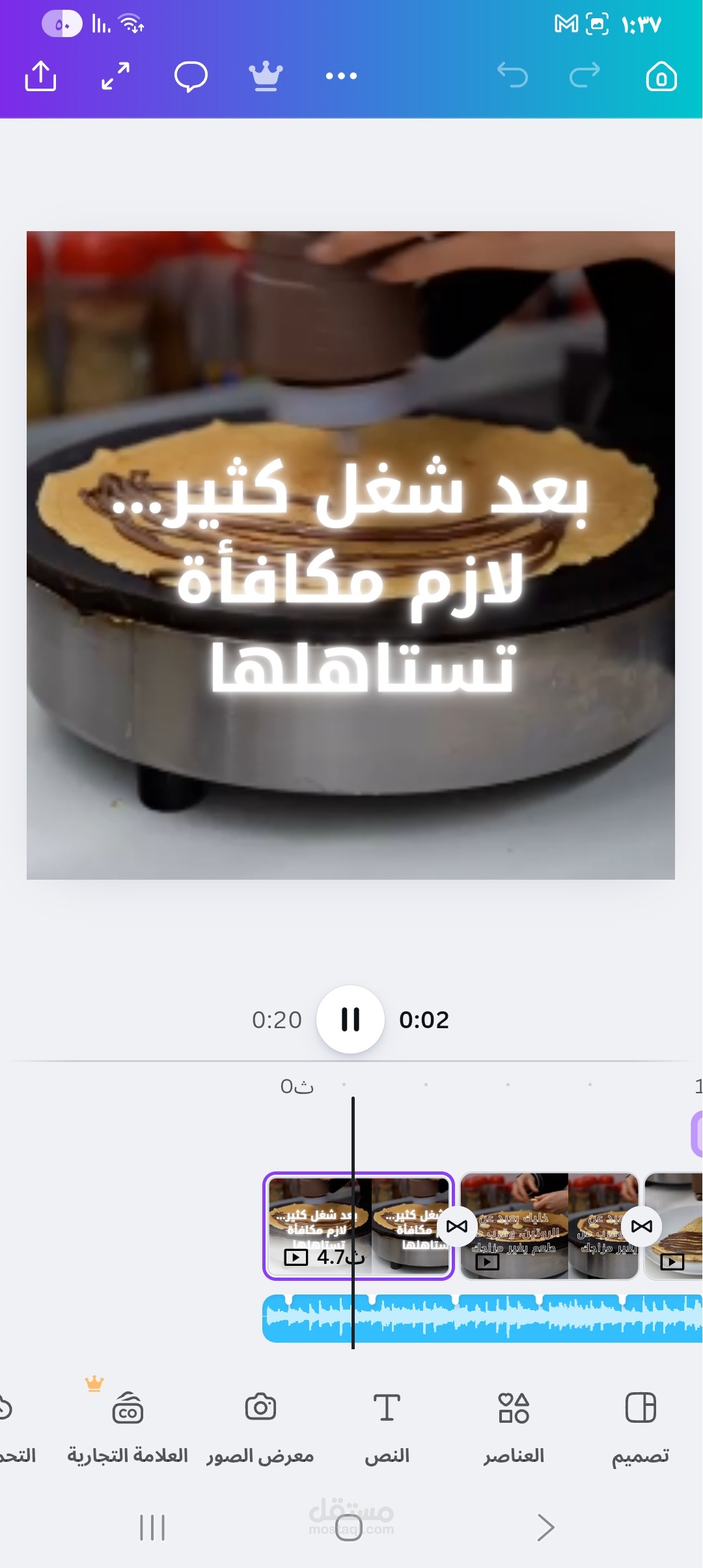
Task: Open العلامة التجارية brand kit
Action: pos(128,1421)
